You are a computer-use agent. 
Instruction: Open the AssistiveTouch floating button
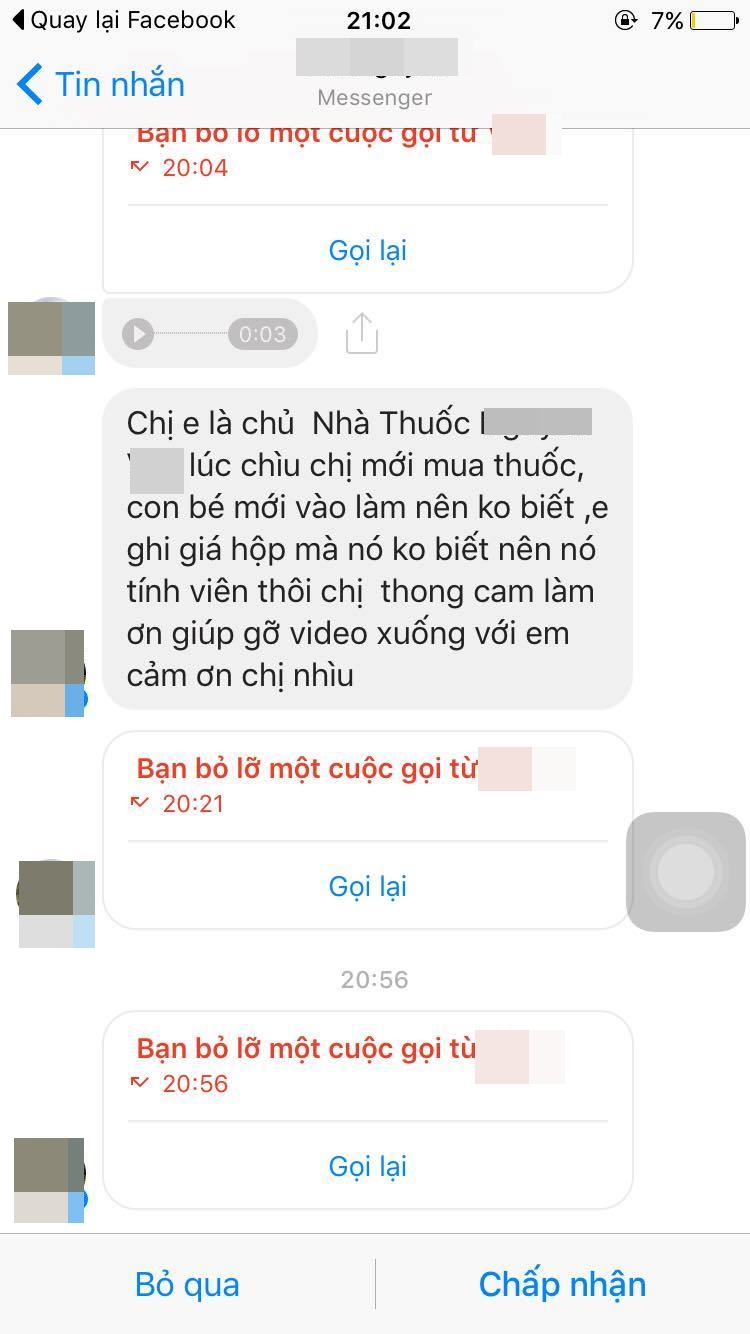(x=686, y=872)
